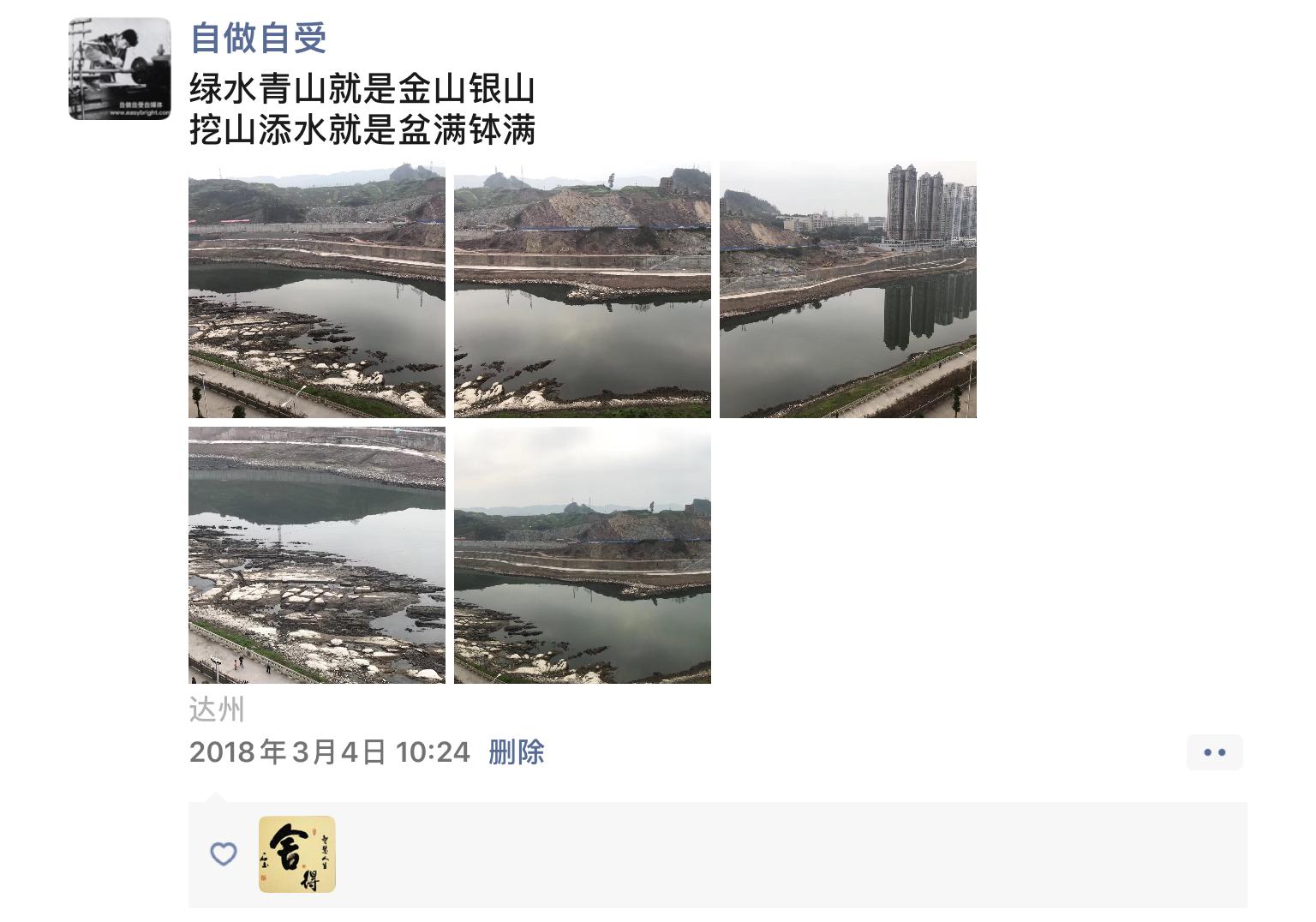Delete this post via 删除
Screen dimensions: 1316x922
pyautogui.click(x=517, y=752)
